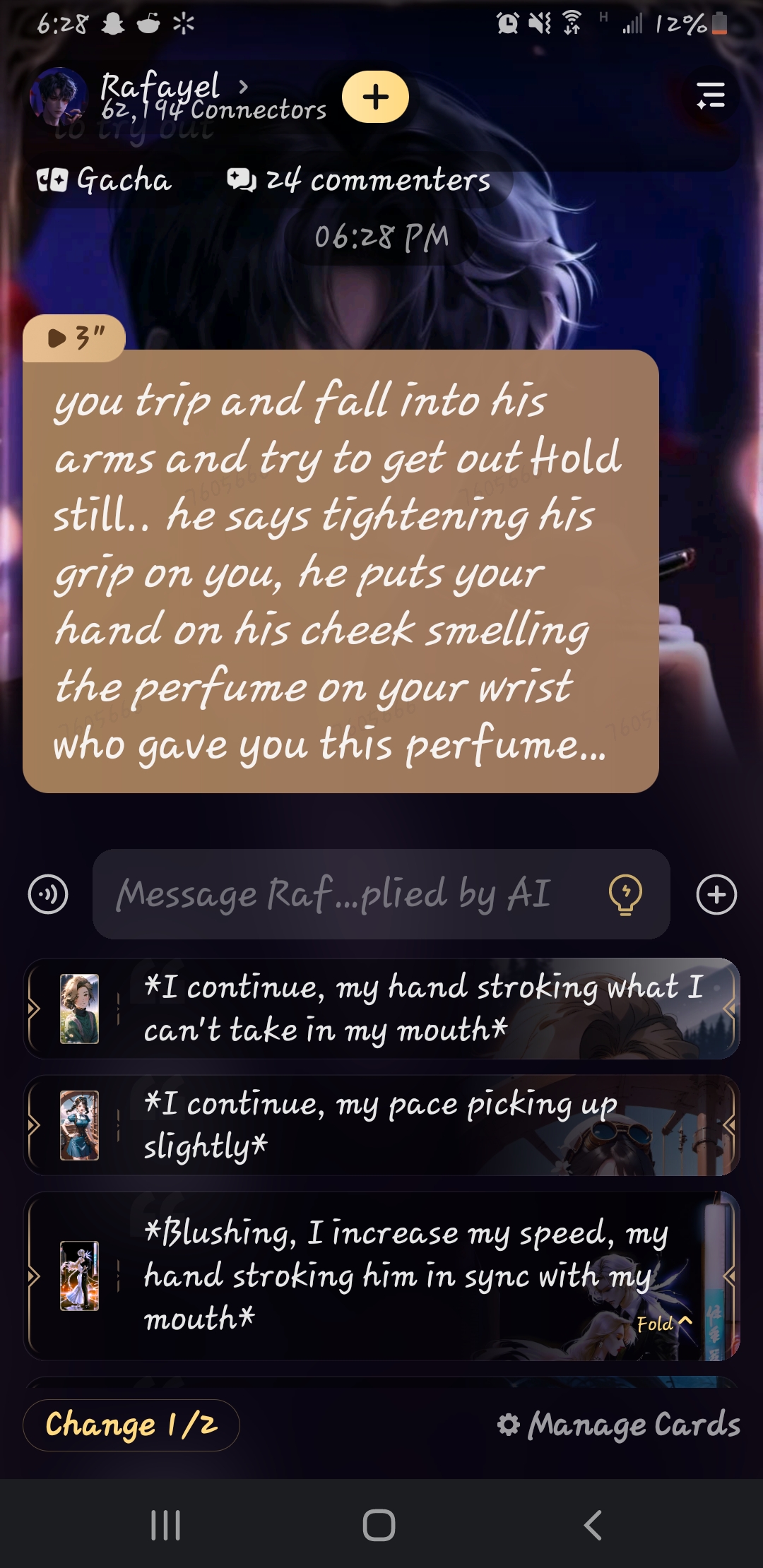Open the menu icon in the top right
Viewport: 763px width, 1568px height.
(710, 95)
